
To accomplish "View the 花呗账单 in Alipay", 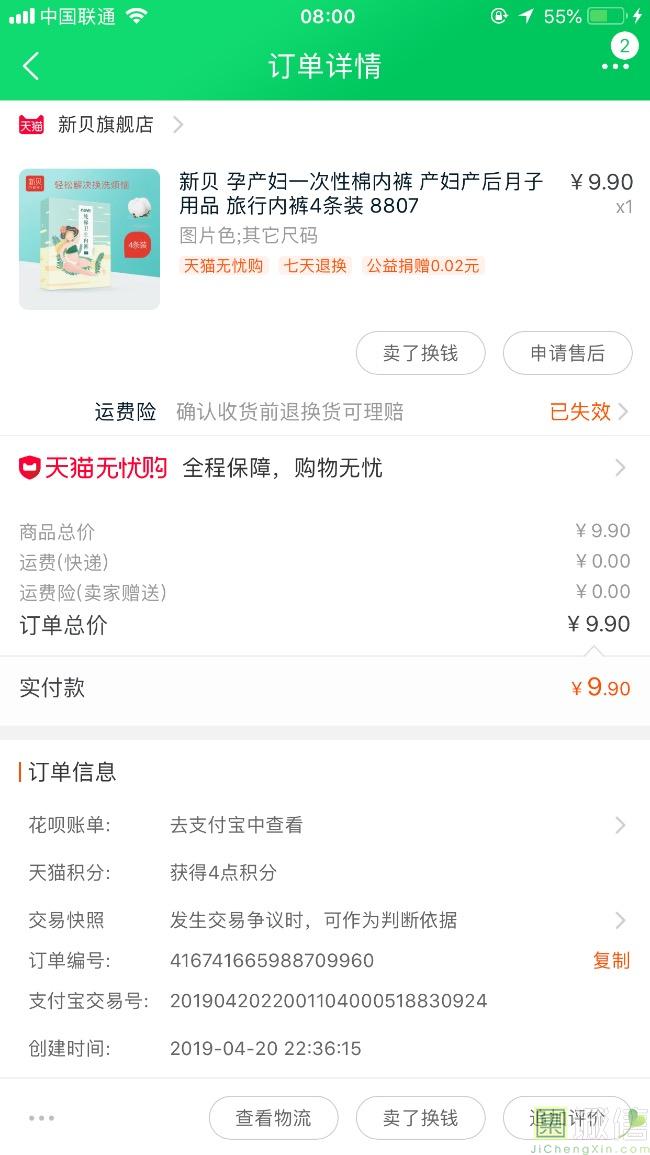I will [395, 825].
